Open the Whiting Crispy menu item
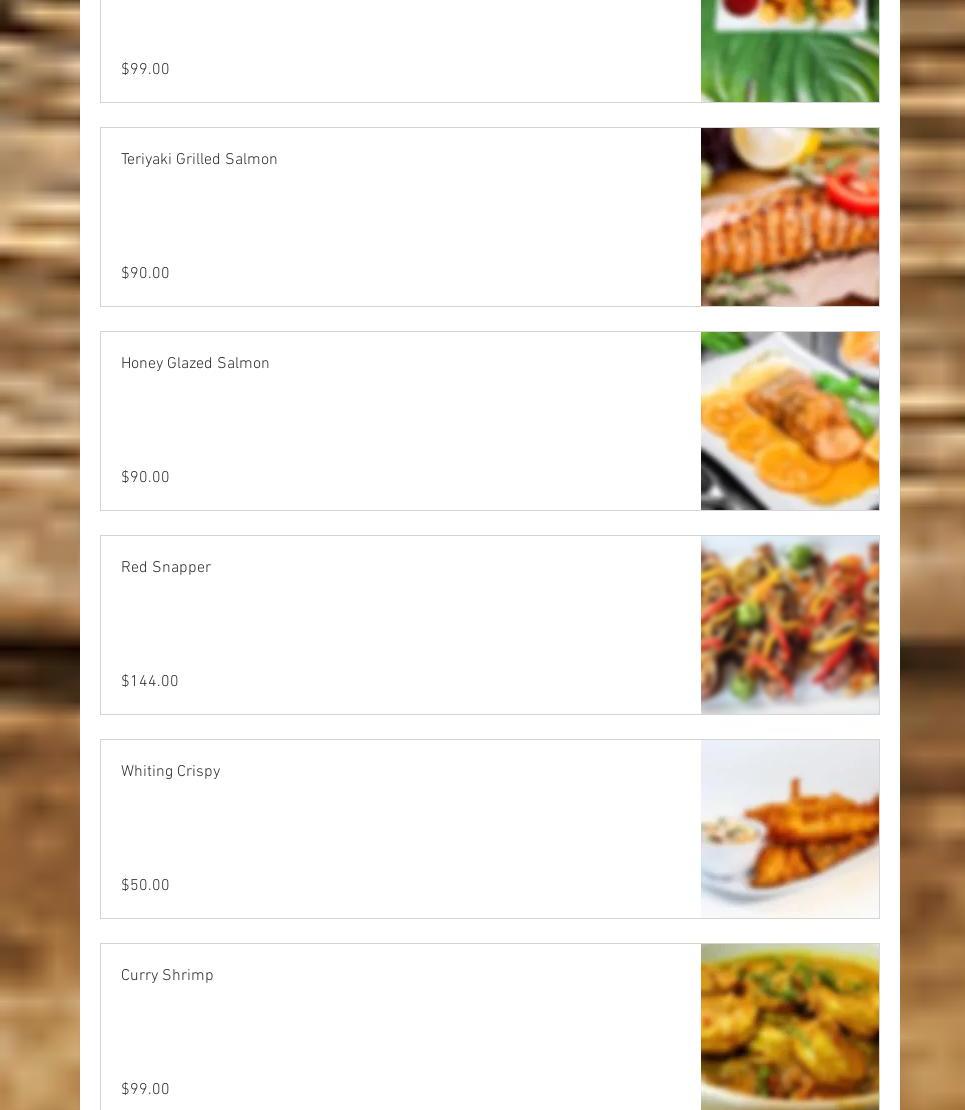 coord(170,772)
